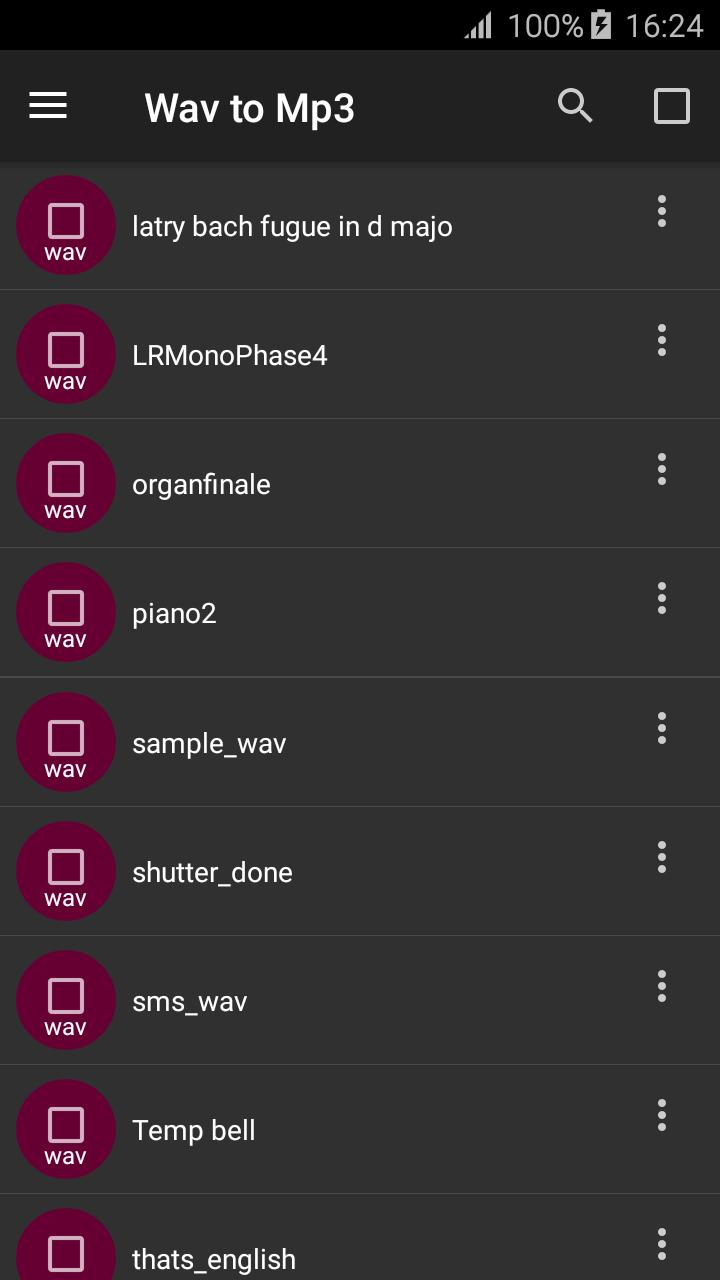Select the wav icon next to sample_wav
The height and width of the screenshot is (1280, 720).
pos(66,742)
